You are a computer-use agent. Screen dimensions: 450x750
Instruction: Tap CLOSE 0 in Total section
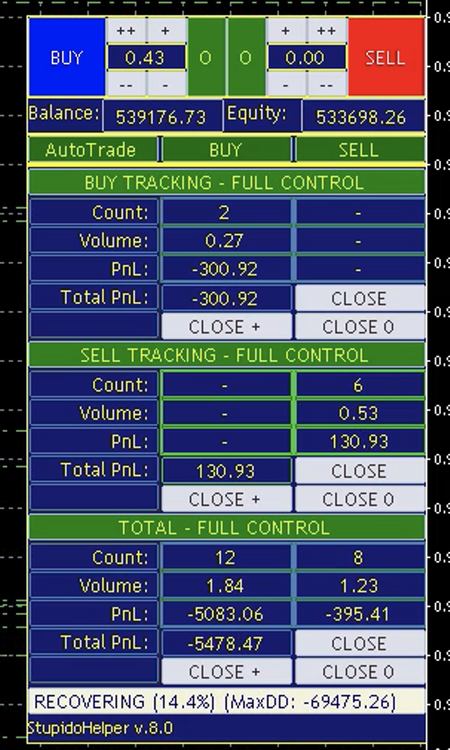tap(360, 672)
